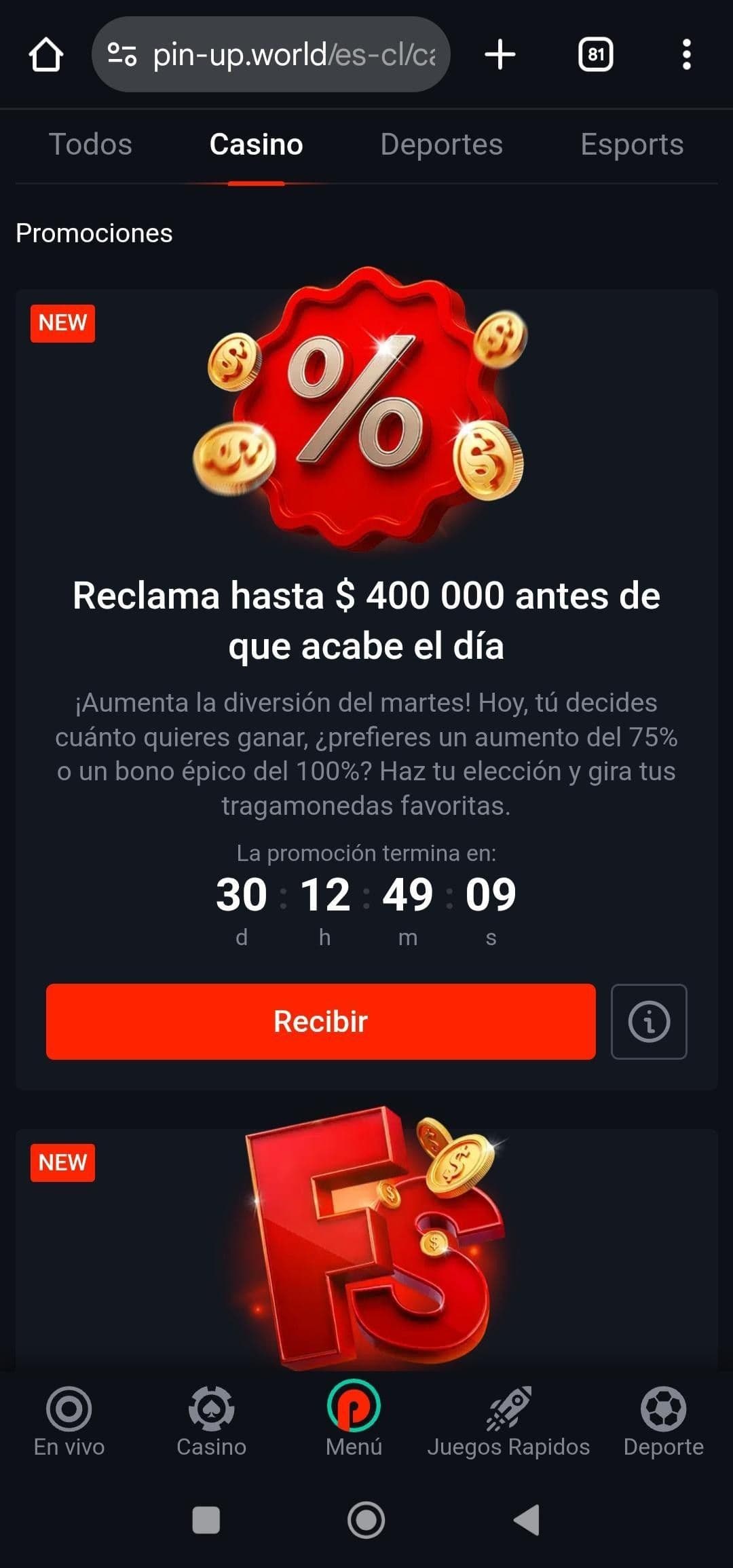The width and height of the screenshot is (733, 1568).
Task: Open the tab switcher showing 81 tabs
Action: tap(595, 56)
